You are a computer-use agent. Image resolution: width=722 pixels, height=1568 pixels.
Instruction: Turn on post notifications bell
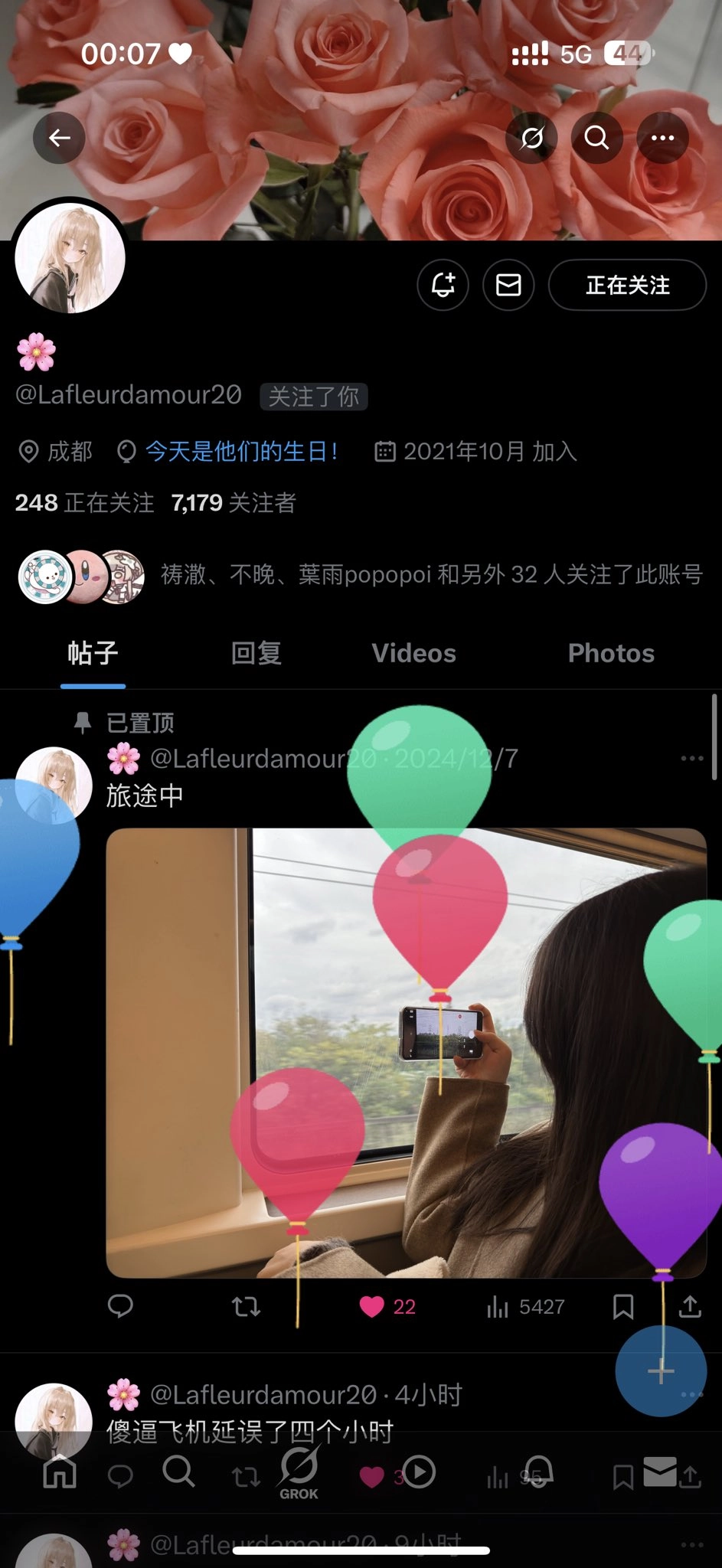tap(443, 285)
